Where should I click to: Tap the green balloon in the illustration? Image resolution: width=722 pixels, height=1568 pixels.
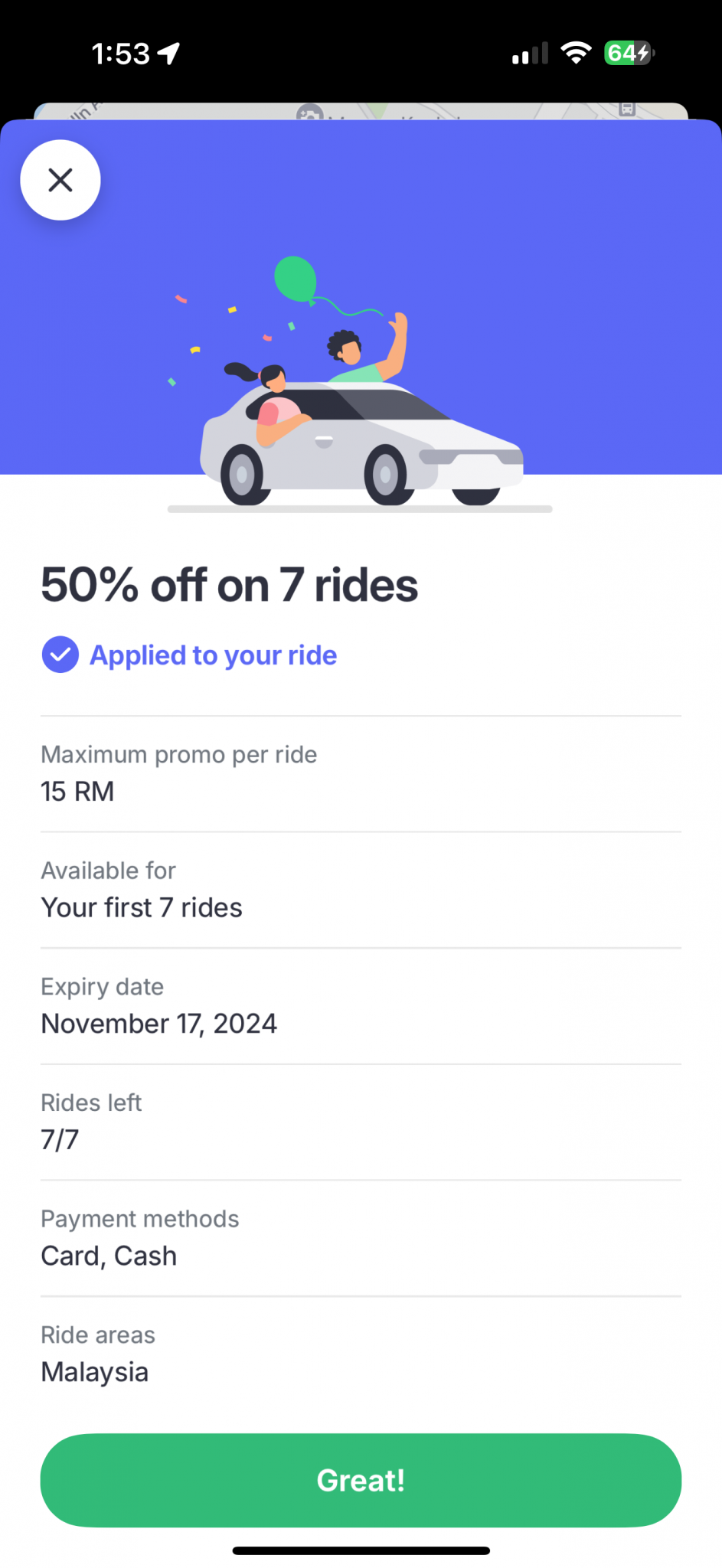[297, 279]
